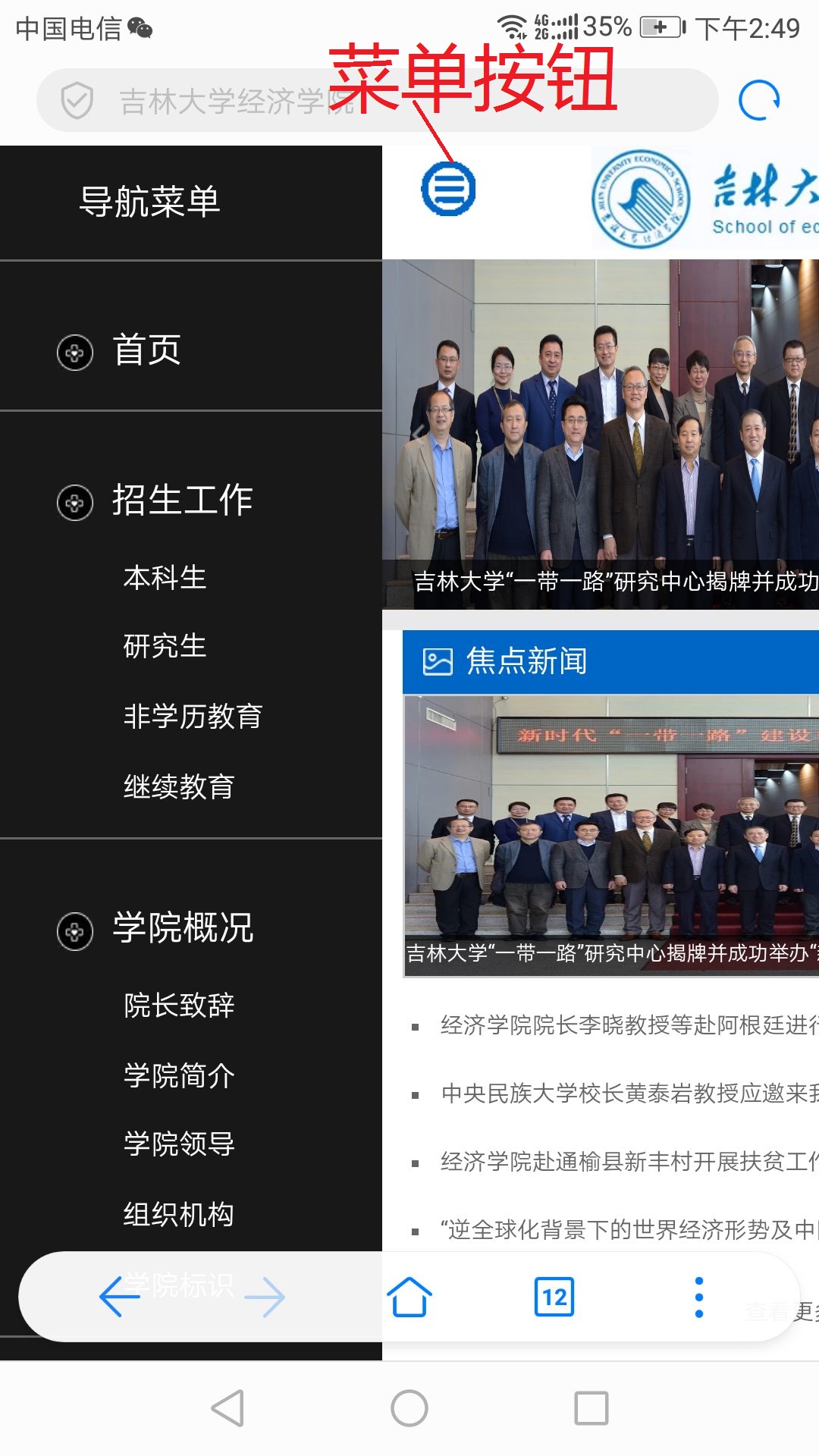The height and width of the screenshot is (1456, 819).
Task: Open 首页 from the navigation menu
Action: click(x=146, y=350)
